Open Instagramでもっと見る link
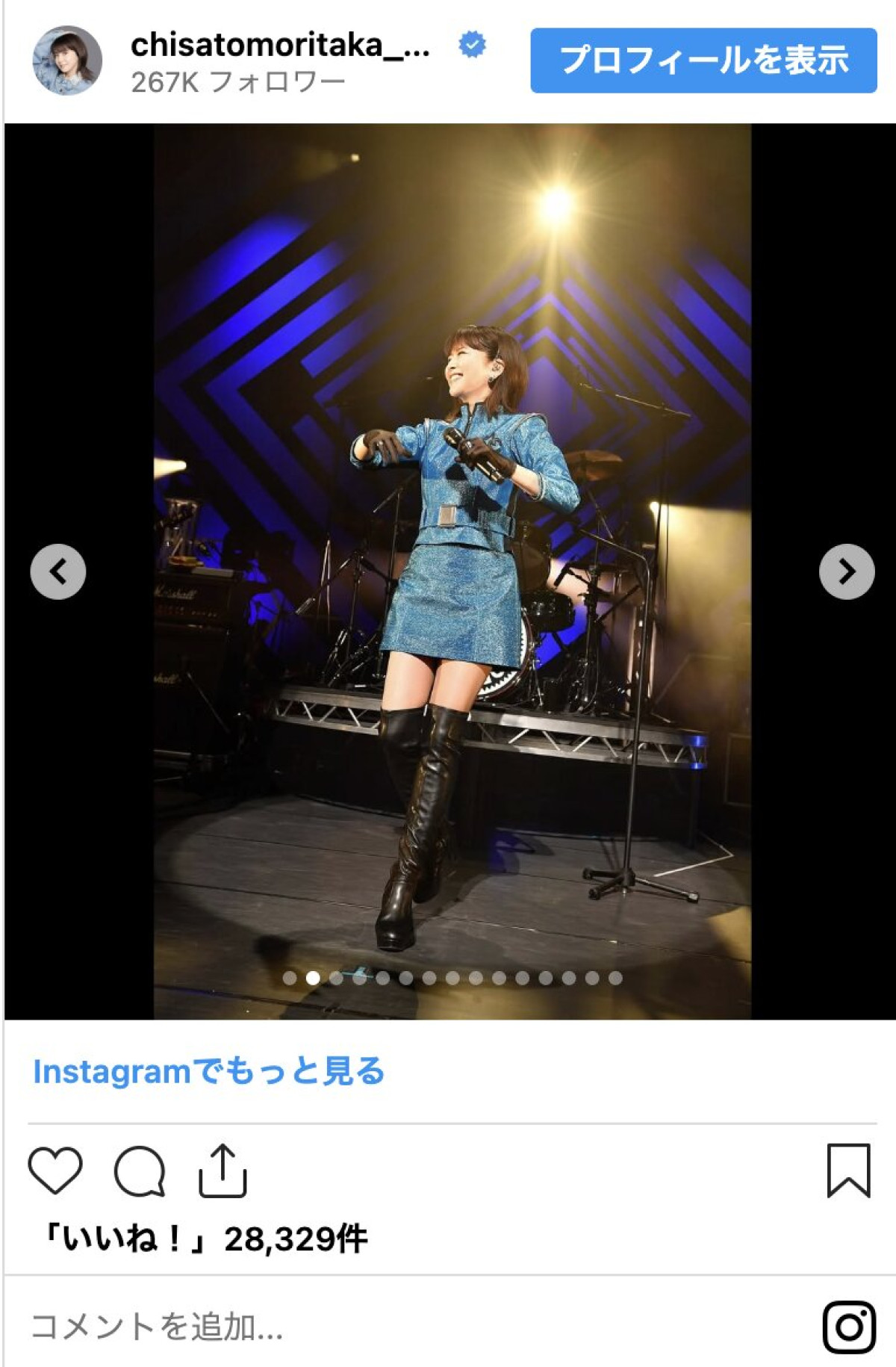Viewport: 896px width, 1367px height. 209,1070
